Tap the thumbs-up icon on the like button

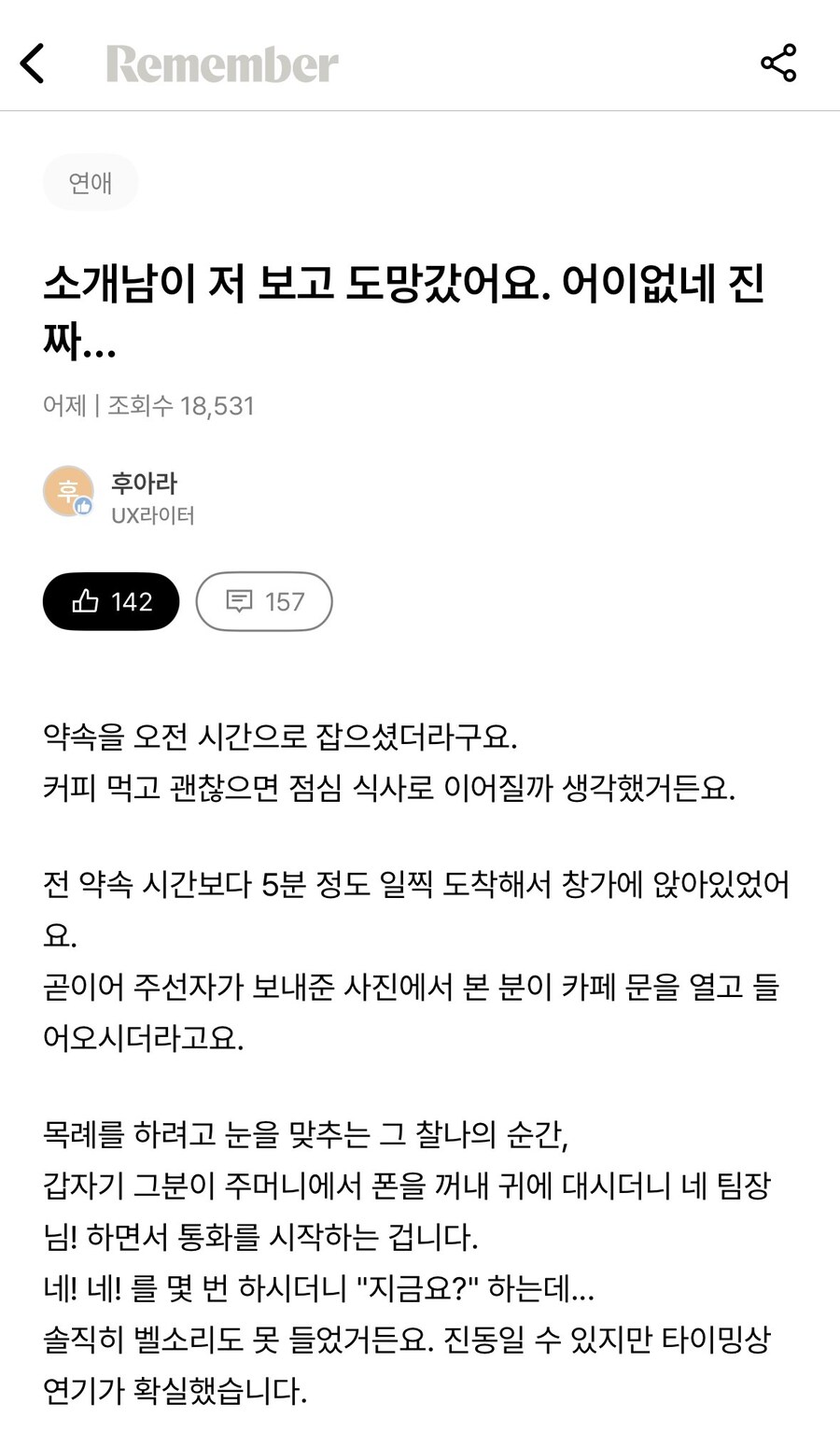point(88,601)
